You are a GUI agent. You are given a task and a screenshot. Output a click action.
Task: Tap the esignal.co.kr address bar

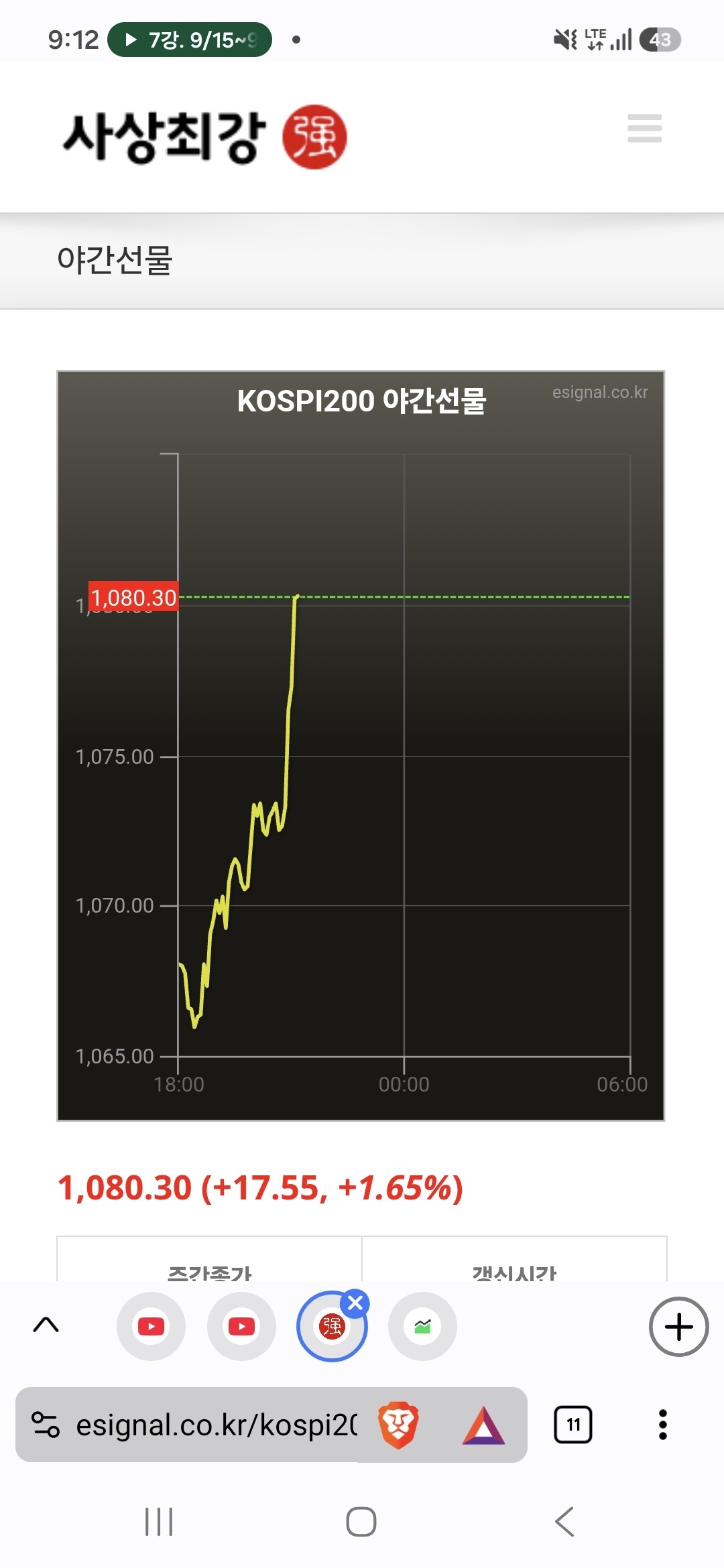(x=216, y=1424)
